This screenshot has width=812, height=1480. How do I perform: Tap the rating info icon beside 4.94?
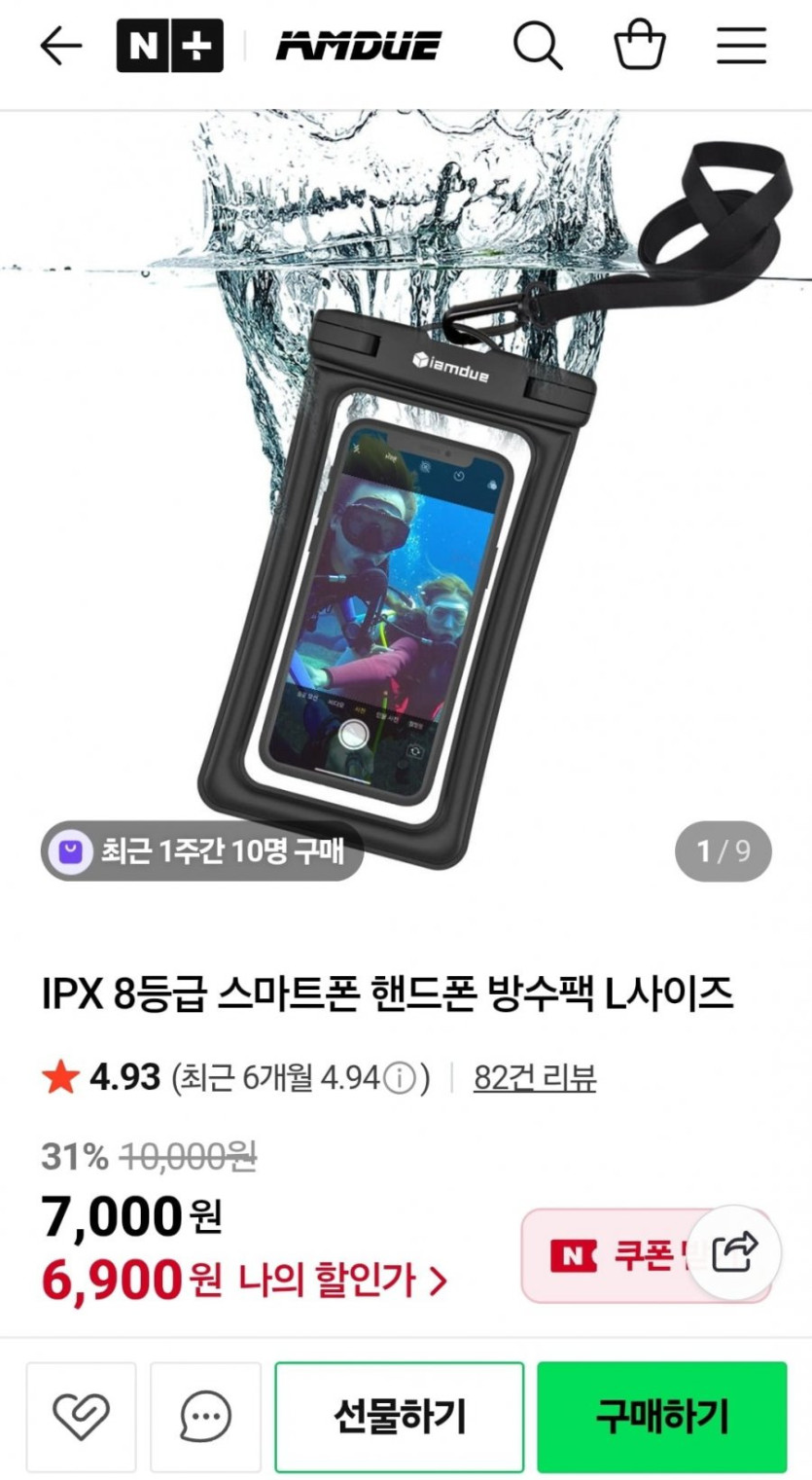[x=400, y=1078]
